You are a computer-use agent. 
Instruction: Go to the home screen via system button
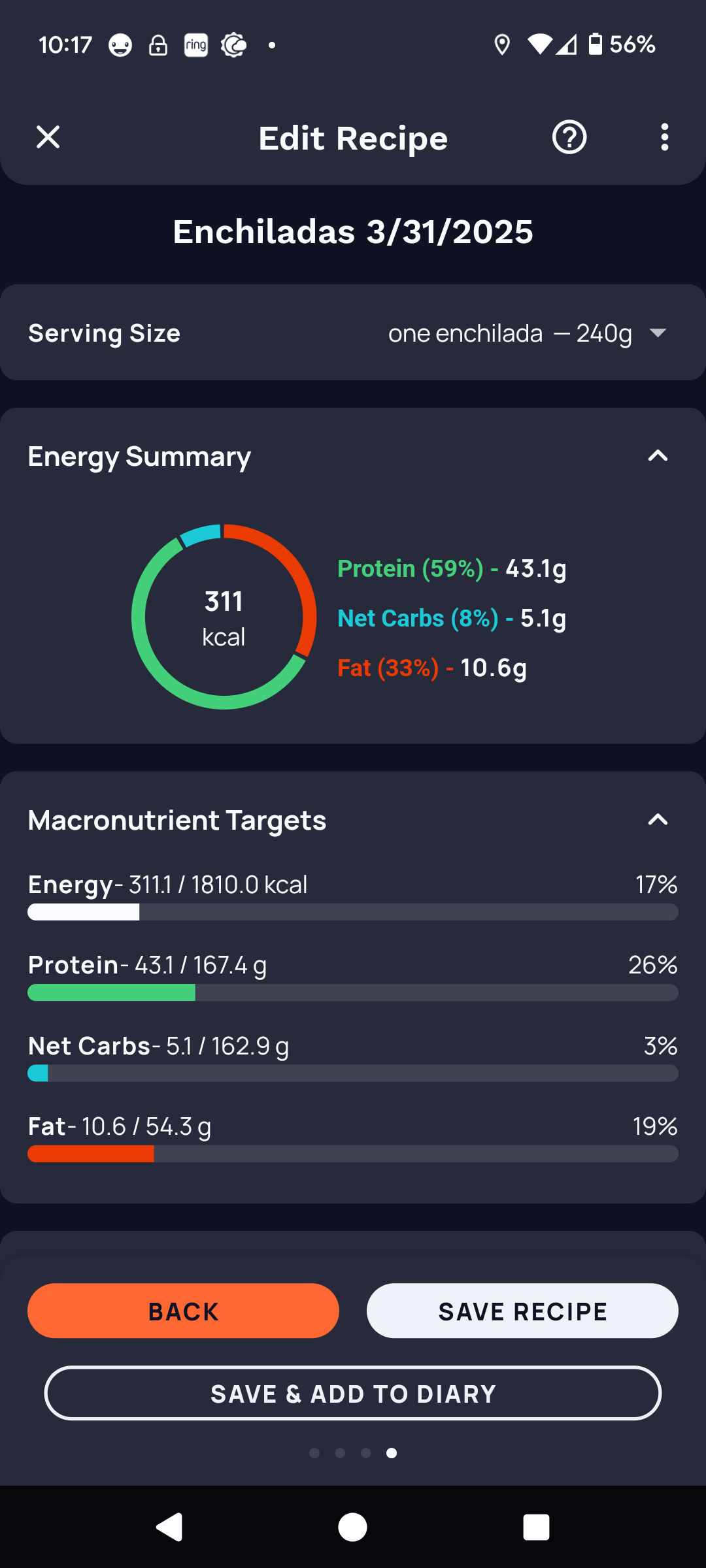352,1527
